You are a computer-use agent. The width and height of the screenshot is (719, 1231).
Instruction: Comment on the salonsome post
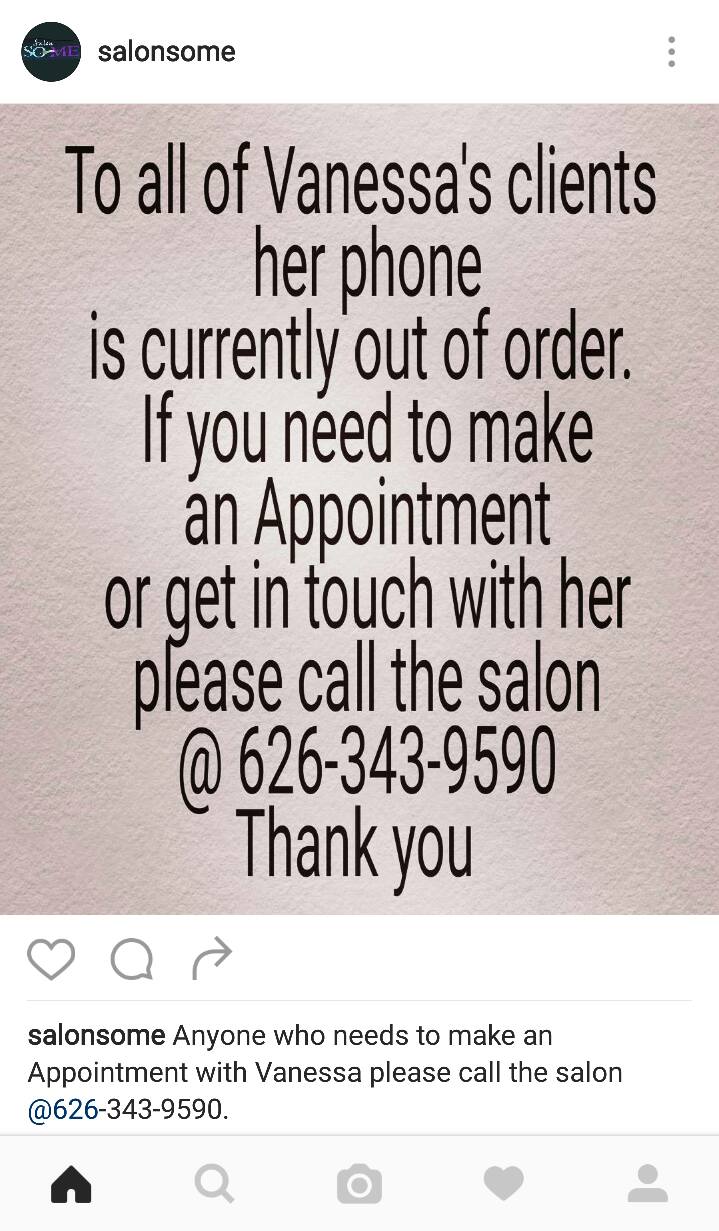(x=132, y=960)
